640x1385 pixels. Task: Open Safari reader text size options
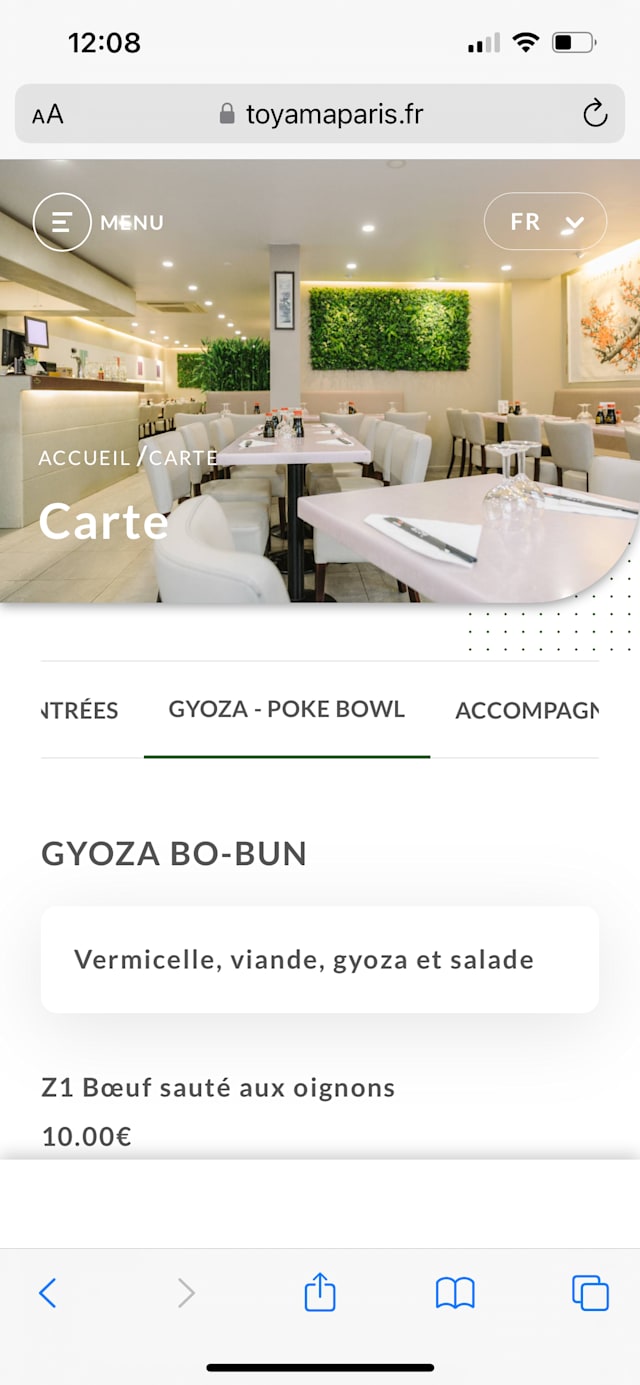click(47, 114)
